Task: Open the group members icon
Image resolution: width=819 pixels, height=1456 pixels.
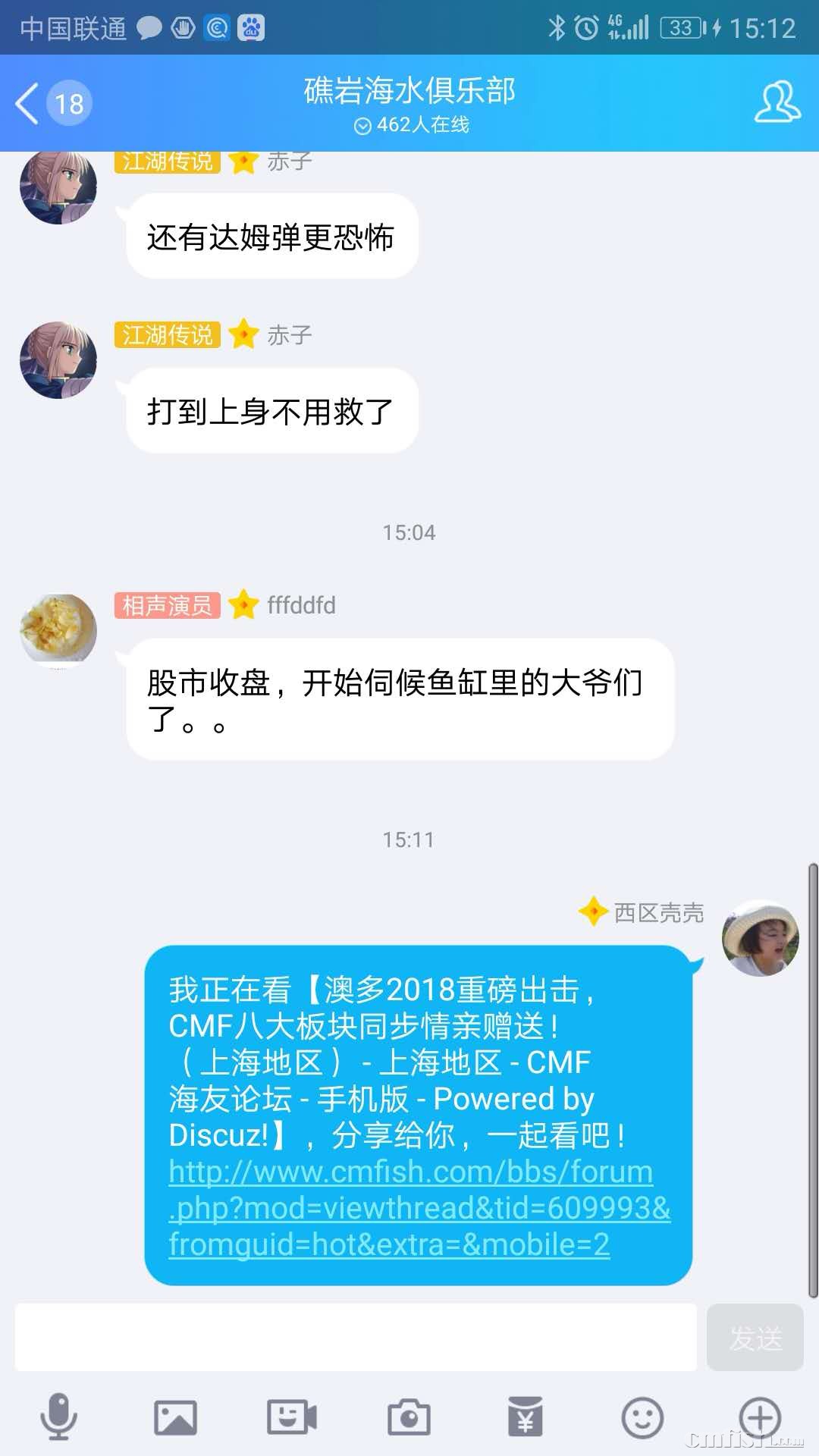Action: [777, 103]
